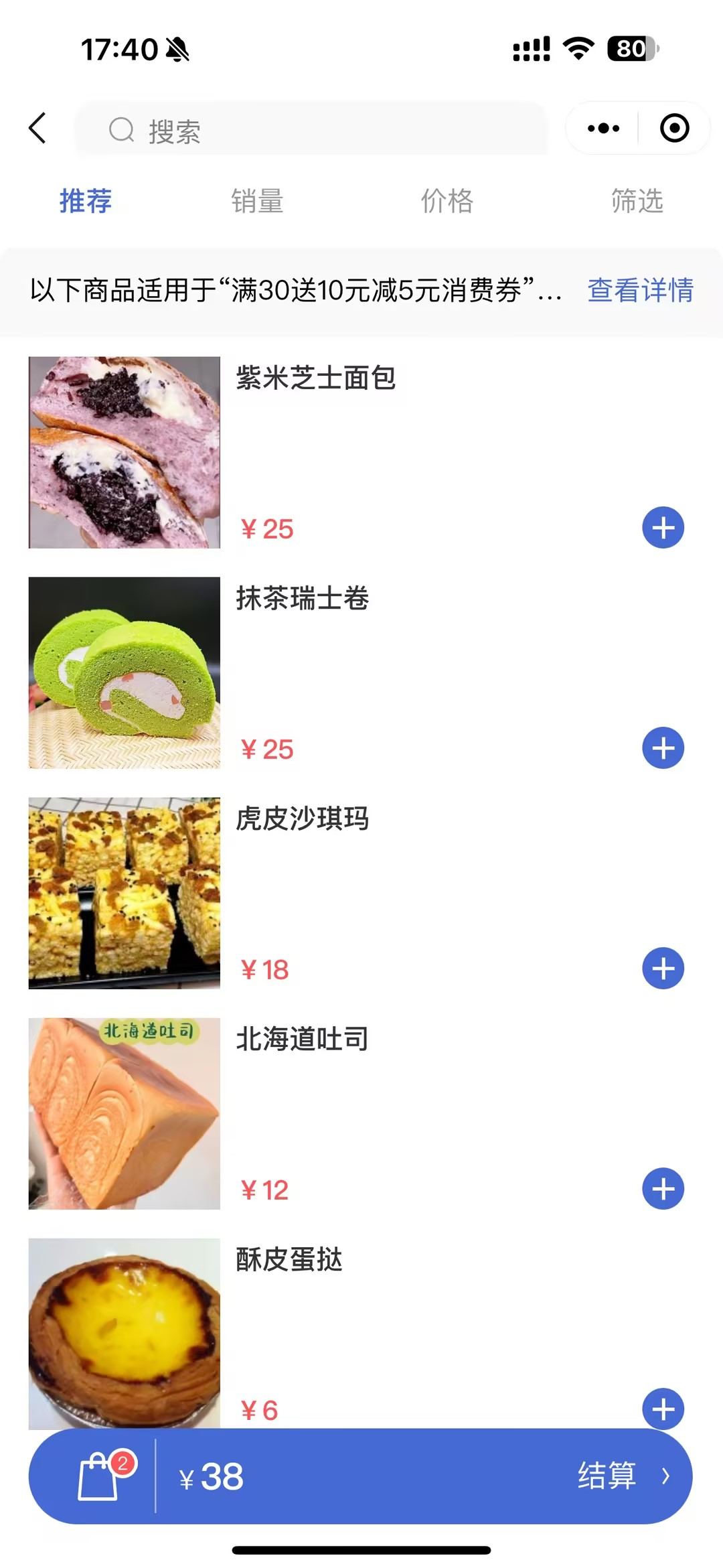Sort products by 价格
This screenshot has height=1568, width=723.
pyautogui.click(x=447, y=201)
